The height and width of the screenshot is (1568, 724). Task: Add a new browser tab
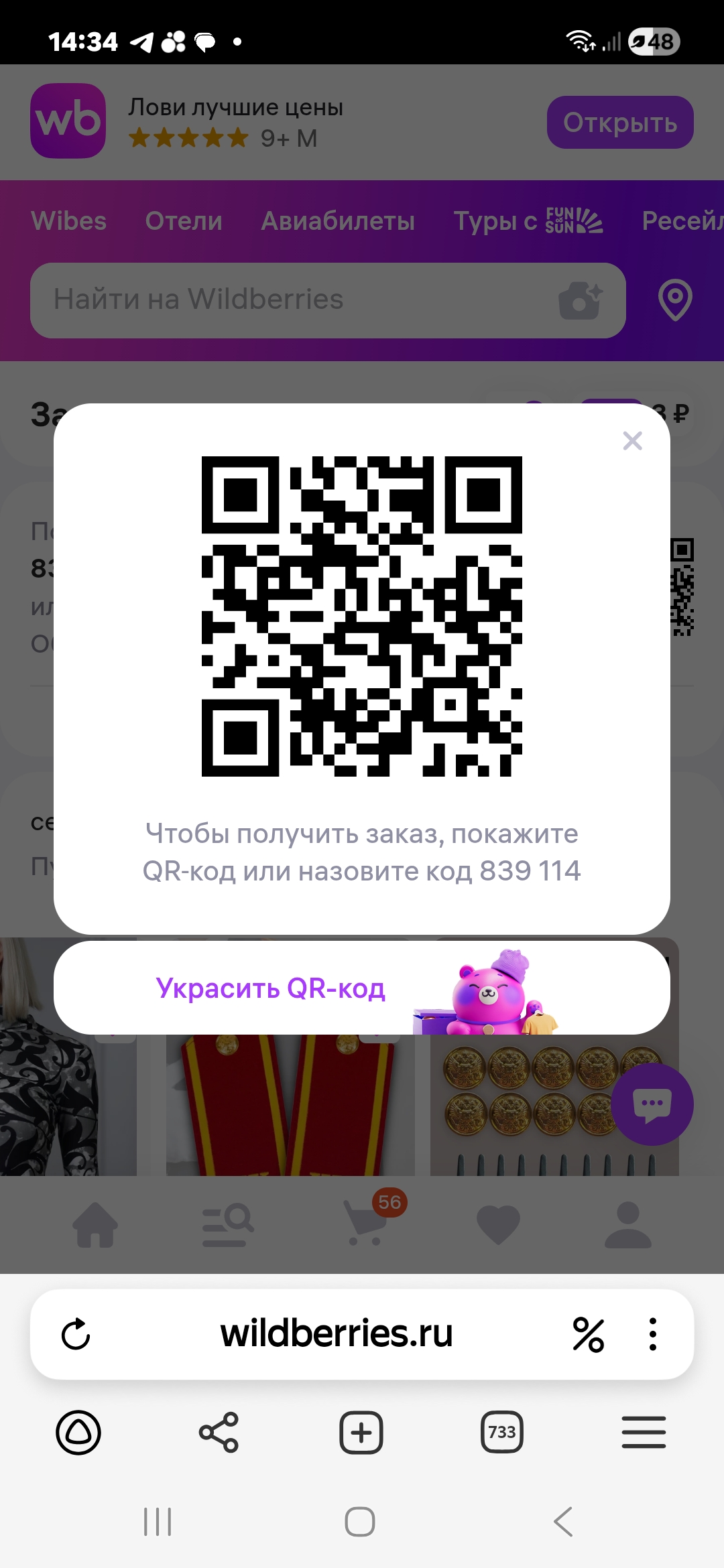[x=361, y=1433]
